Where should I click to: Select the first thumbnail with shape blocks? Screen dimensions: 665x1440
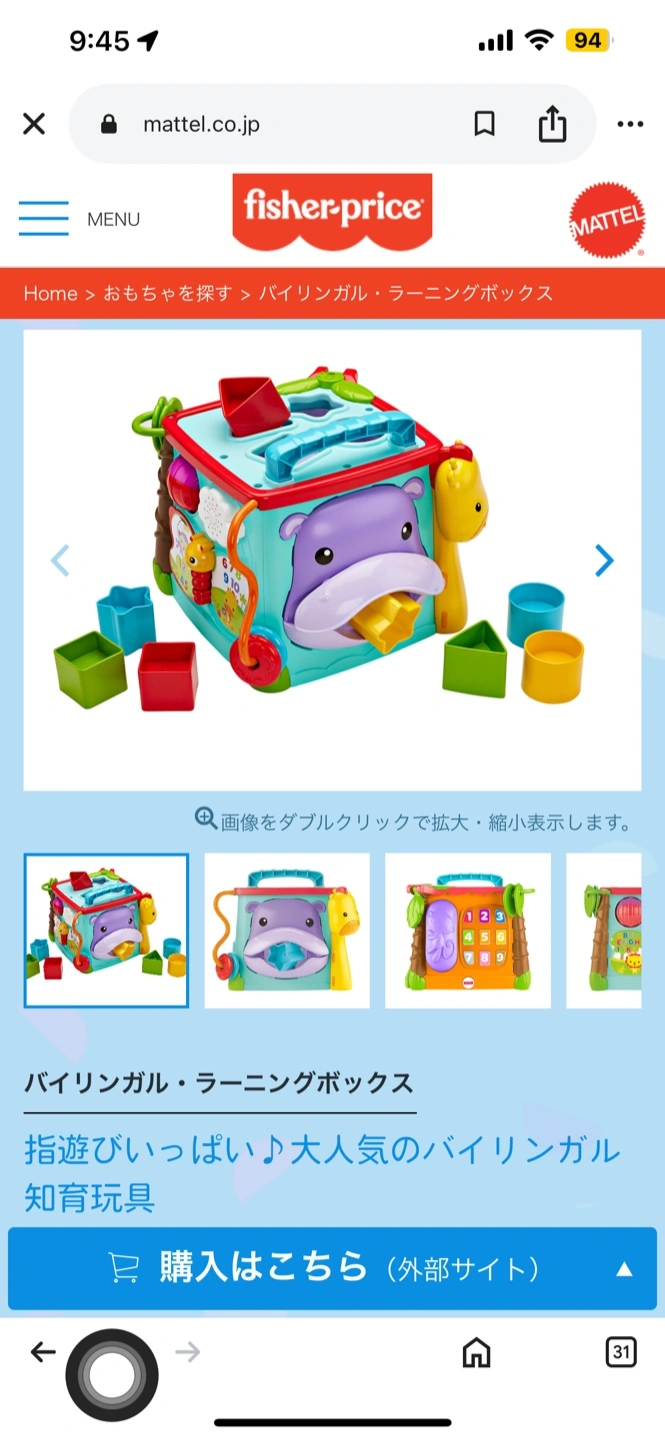[x=106, y=930]
